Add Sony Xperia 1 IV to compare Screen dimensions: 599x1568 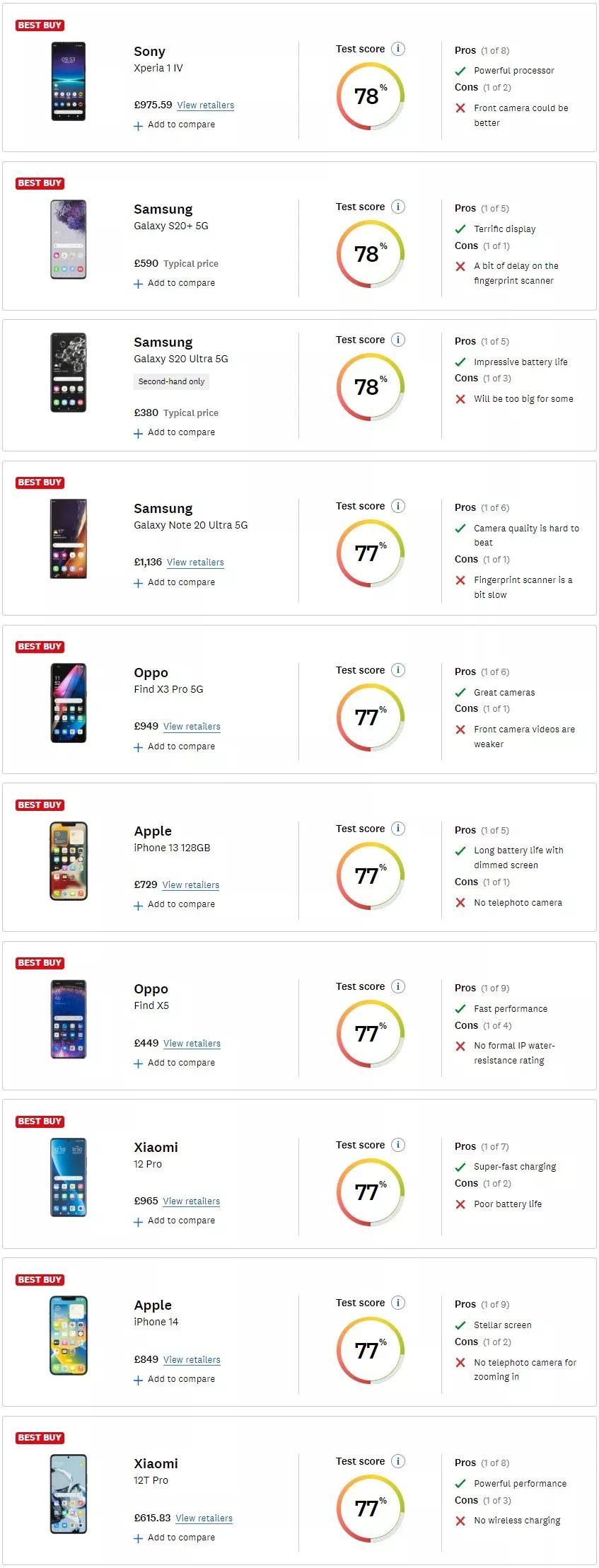click(x=175, y=125)
